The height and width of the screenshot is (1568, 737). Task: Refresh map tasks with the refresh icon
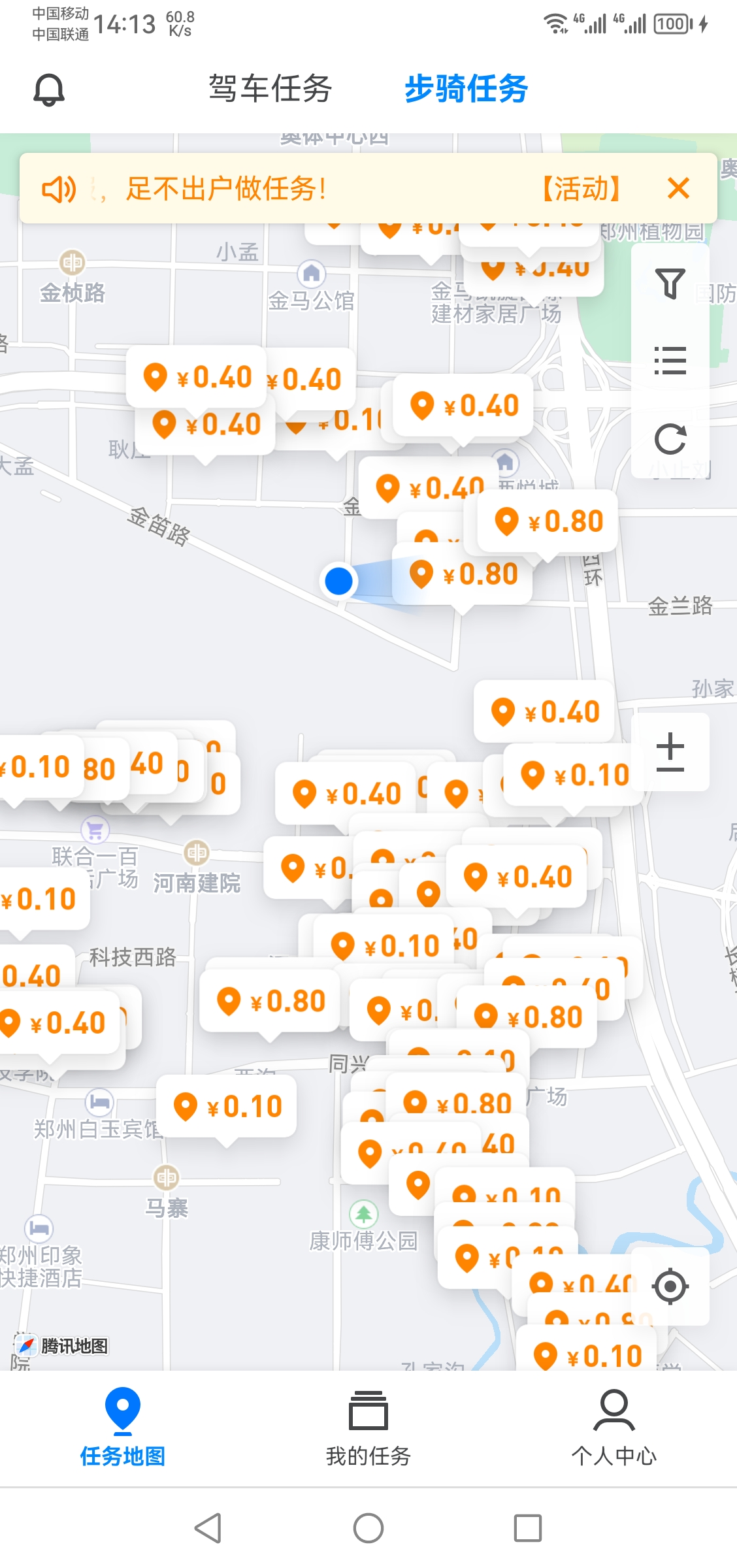[672, 439]
